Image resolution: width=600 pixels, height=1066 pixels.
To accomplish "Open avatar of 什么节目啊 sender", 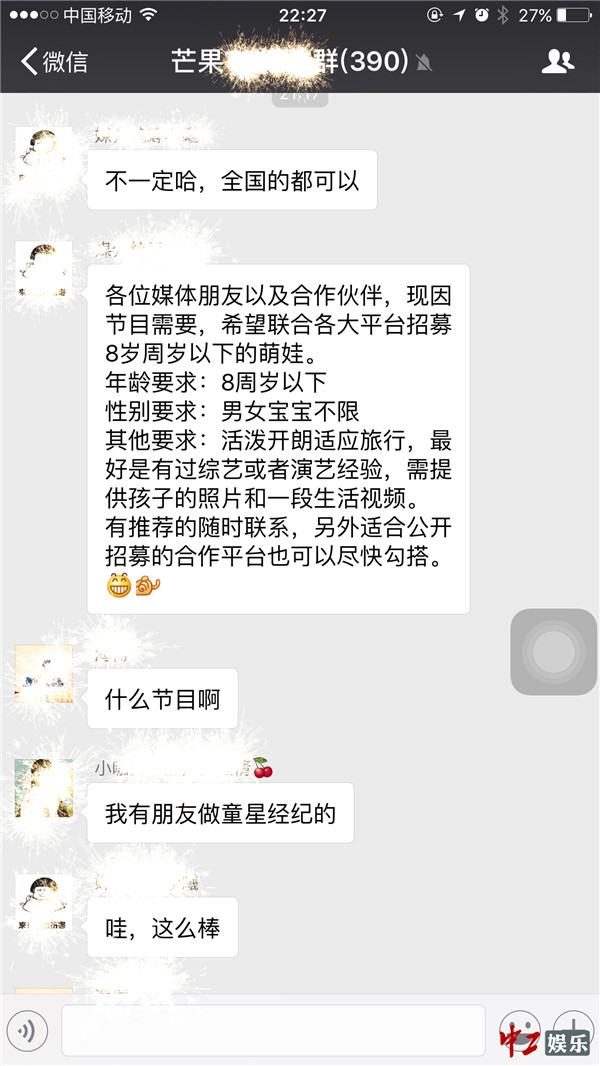I will coord(44,674).
